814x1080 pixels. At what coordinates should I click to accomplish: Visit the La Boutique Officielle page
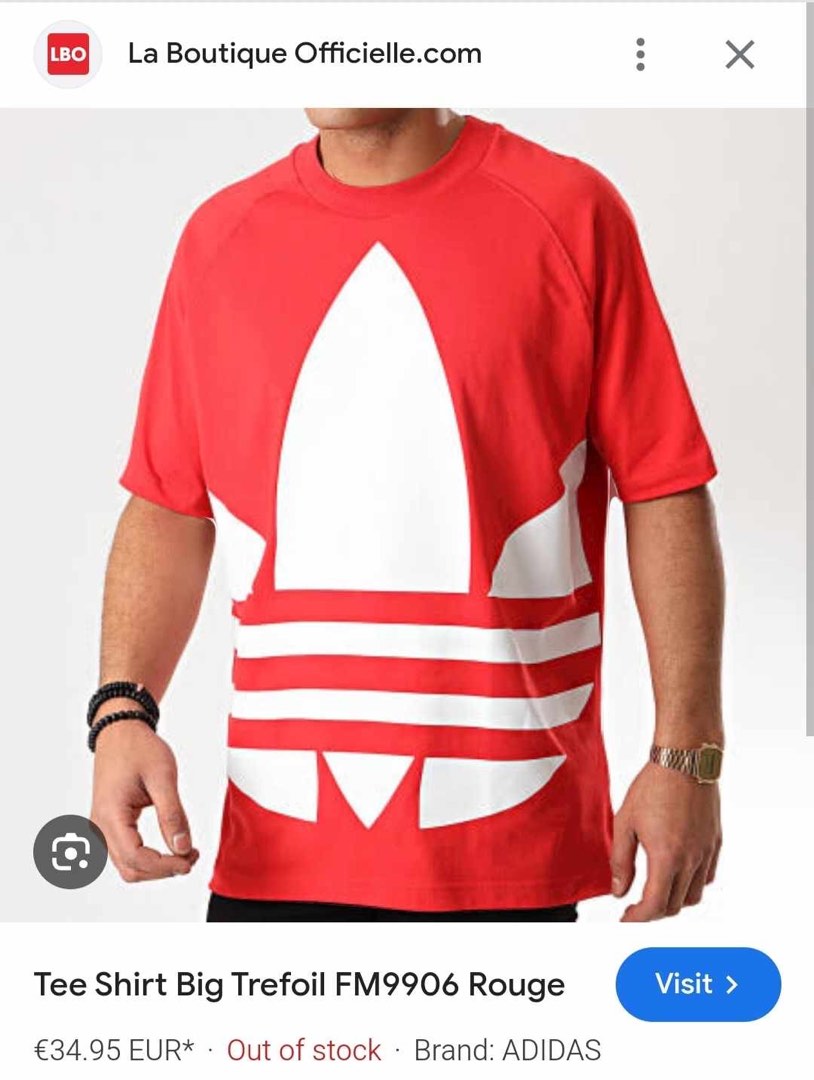[x=697, y=984]
